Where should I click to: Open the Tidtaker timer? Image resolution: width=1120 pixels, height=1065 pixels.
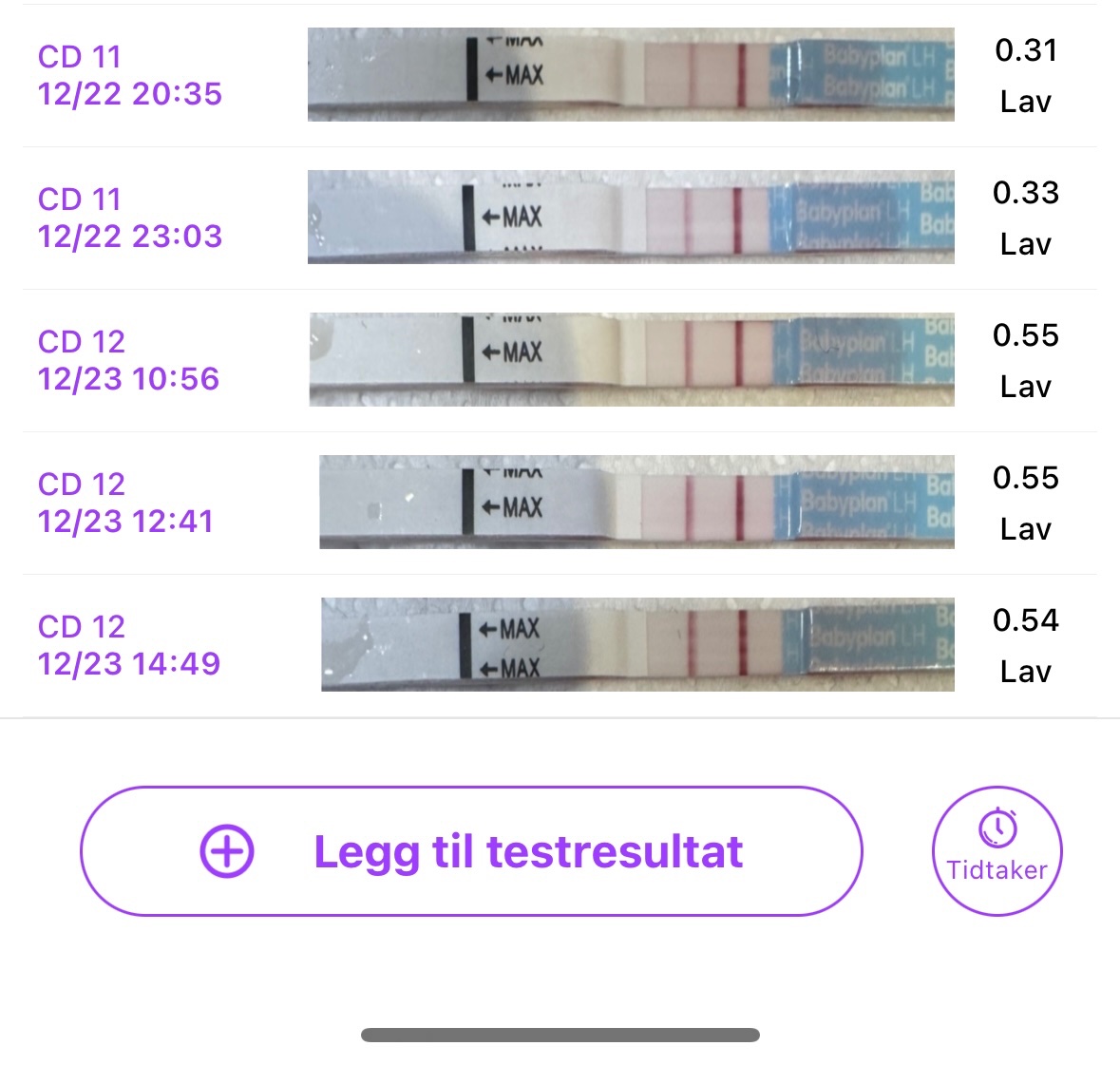pyautogui.click(x=997, y=851)
